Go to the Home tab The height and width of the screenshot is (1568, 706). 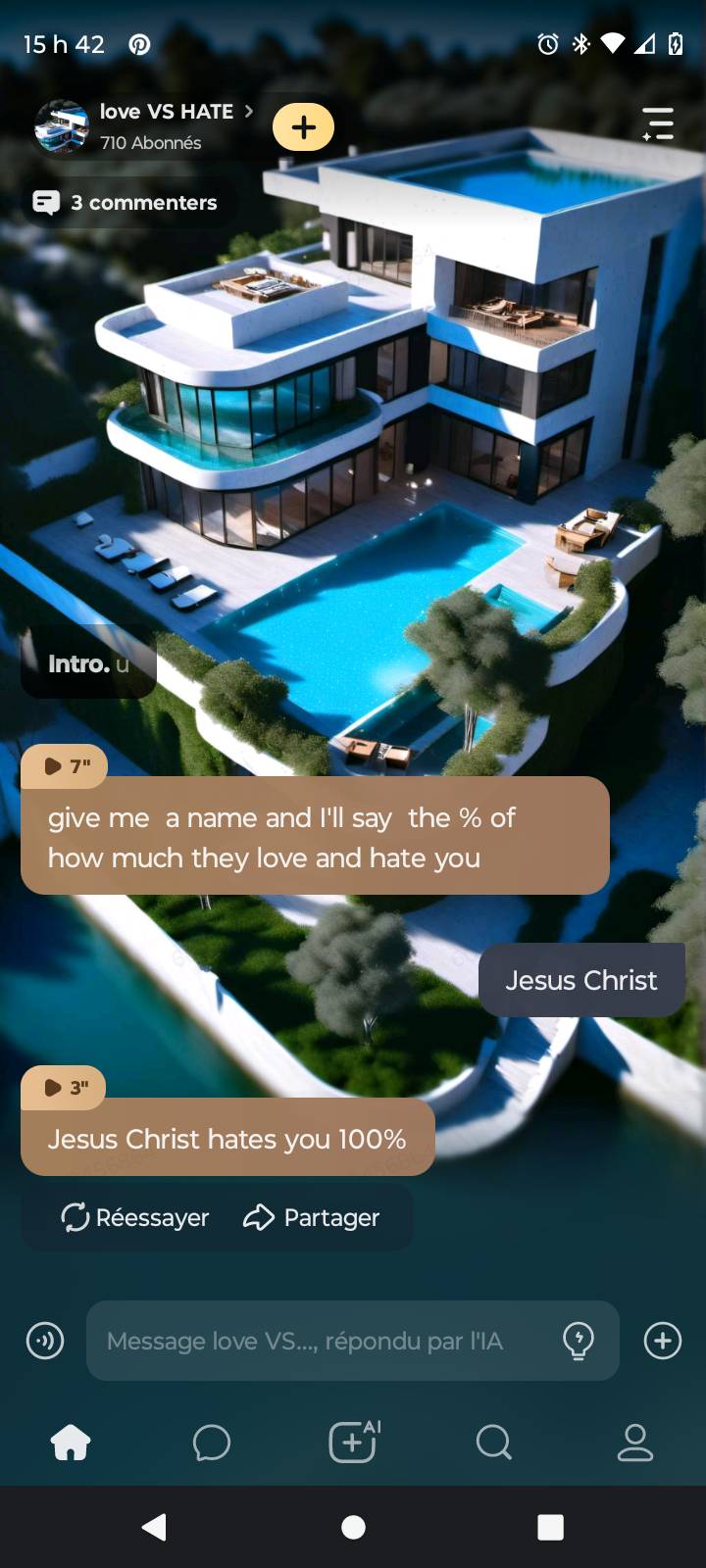[71, 1442]
